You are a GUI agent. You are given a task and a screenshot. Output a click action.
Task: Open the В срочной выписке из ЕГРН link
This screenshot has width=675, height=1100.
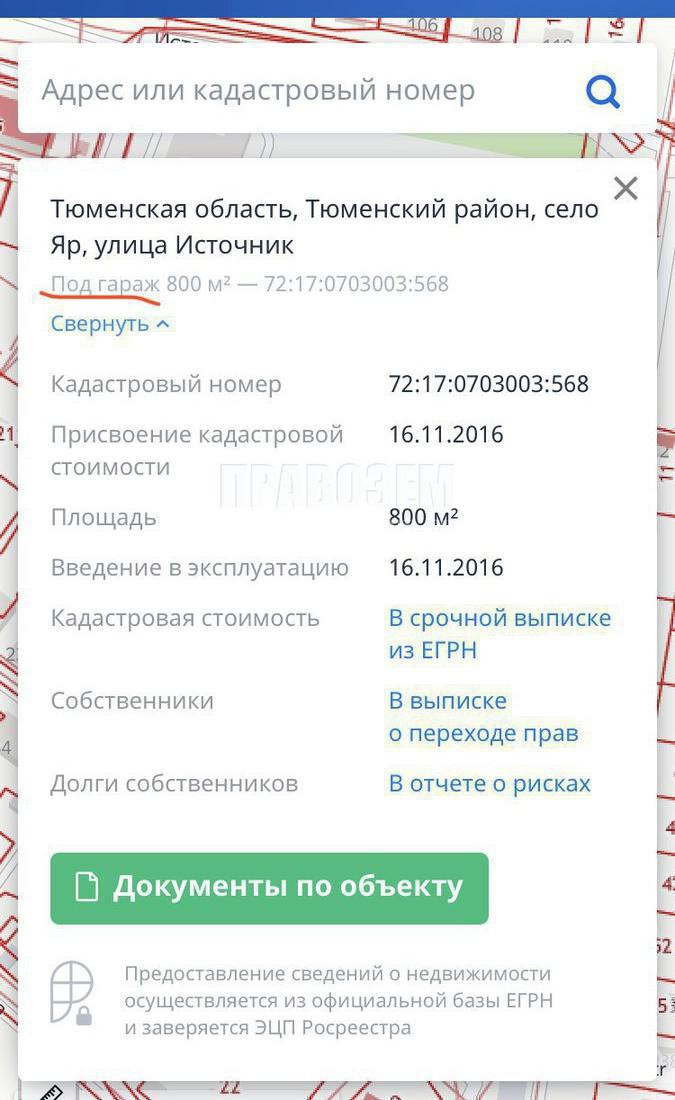tap(500, 633)
